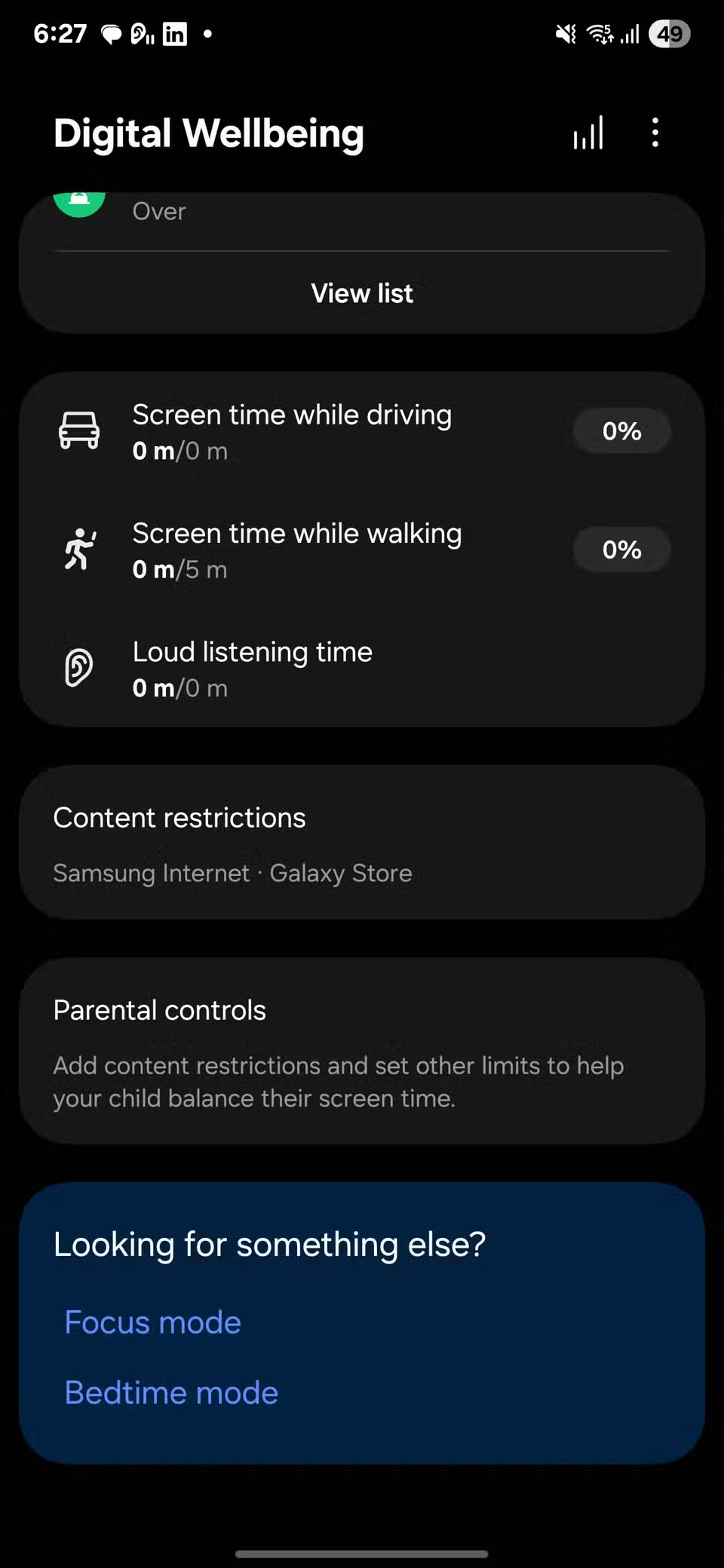Tap the 0% driving screen time indicator
This screenshot has height=1568, width=724.
(x=621, y=431)
